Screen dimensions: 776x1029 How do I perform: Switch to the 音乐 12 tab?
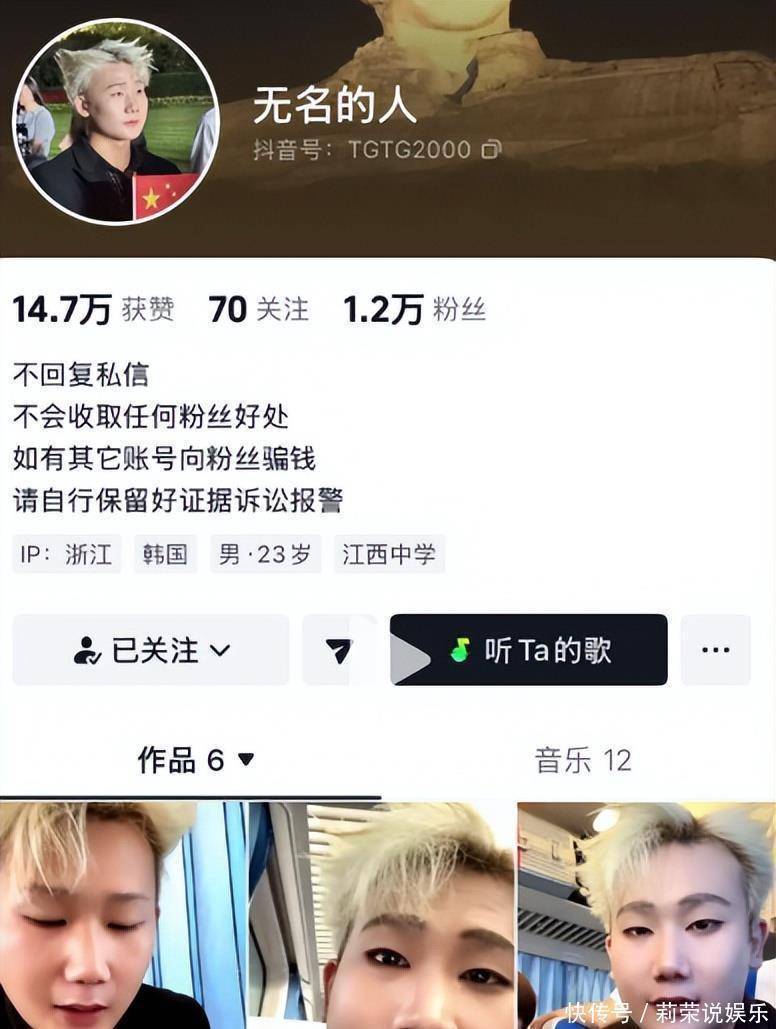583,761
